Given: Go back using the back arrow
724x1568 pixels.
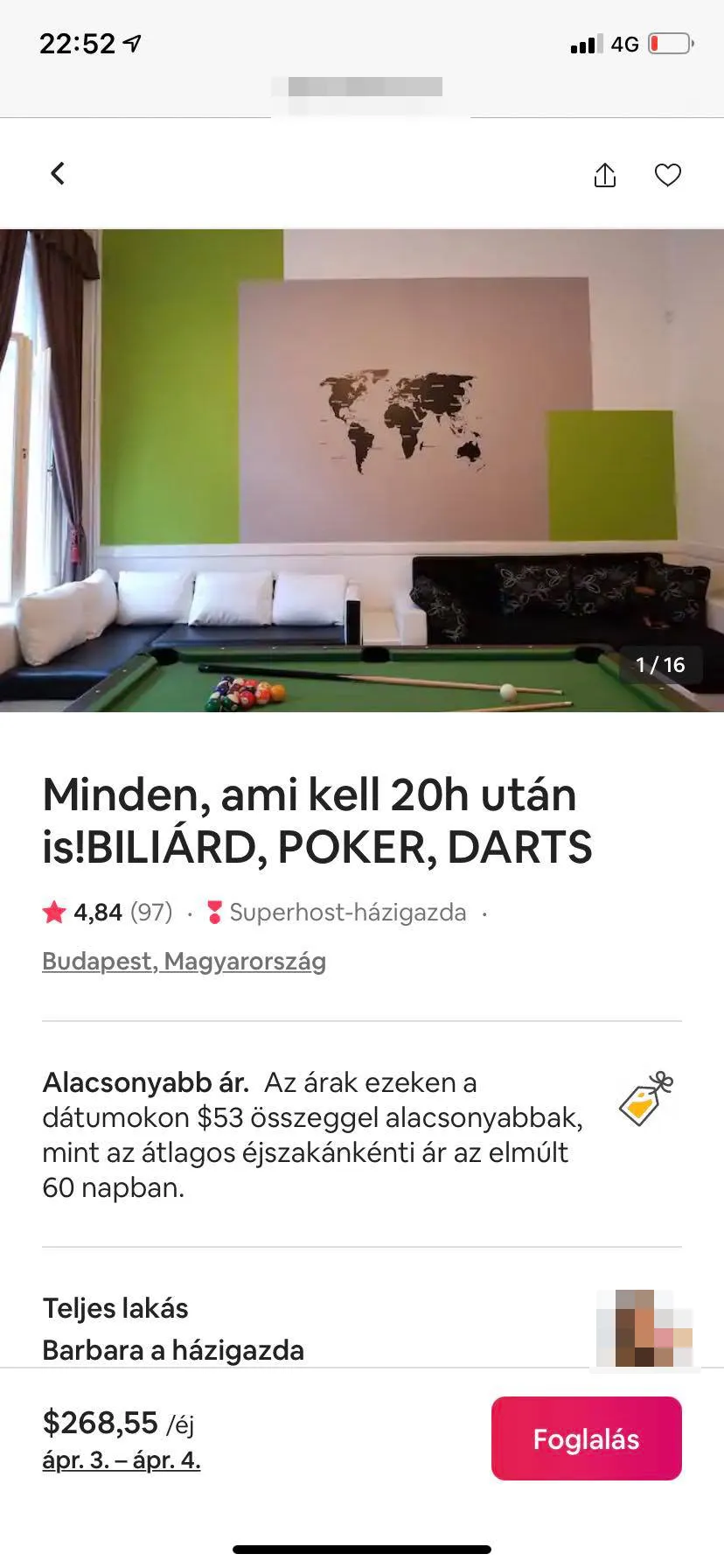Looking at the screenshot, I should (x=58, y=173).
